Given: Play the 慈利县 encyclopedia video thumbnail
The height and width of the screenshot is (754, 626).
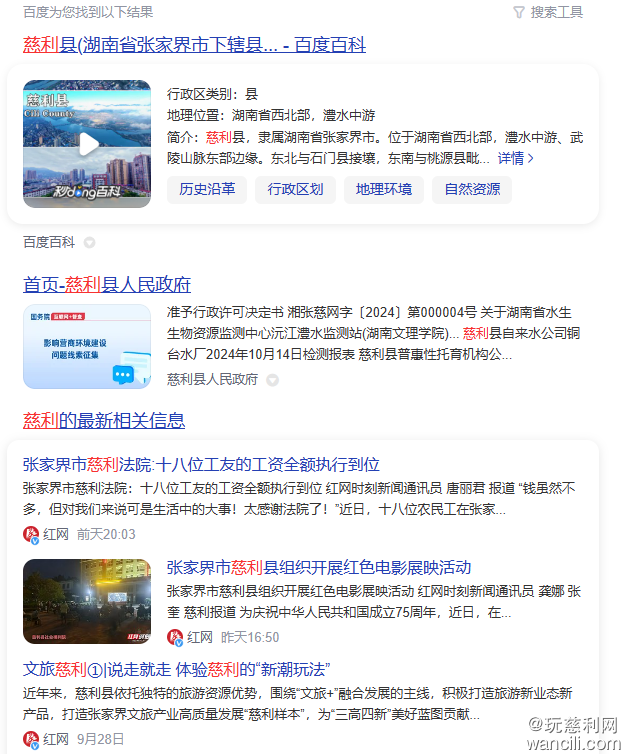Looking at the screenshot, I should pos(87,144).
